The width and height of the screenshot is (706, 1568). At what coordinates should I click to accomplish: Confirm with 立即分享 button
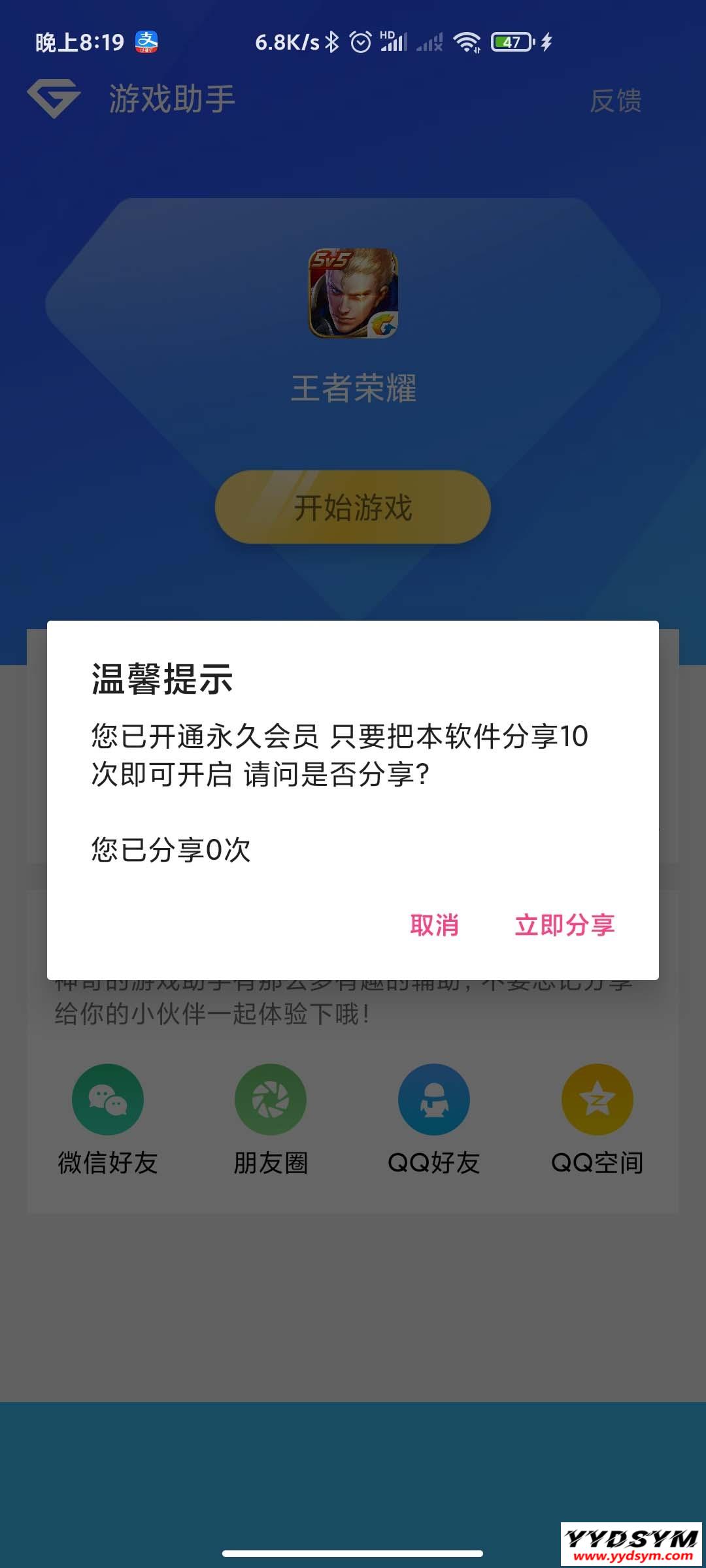pos(565,925)
